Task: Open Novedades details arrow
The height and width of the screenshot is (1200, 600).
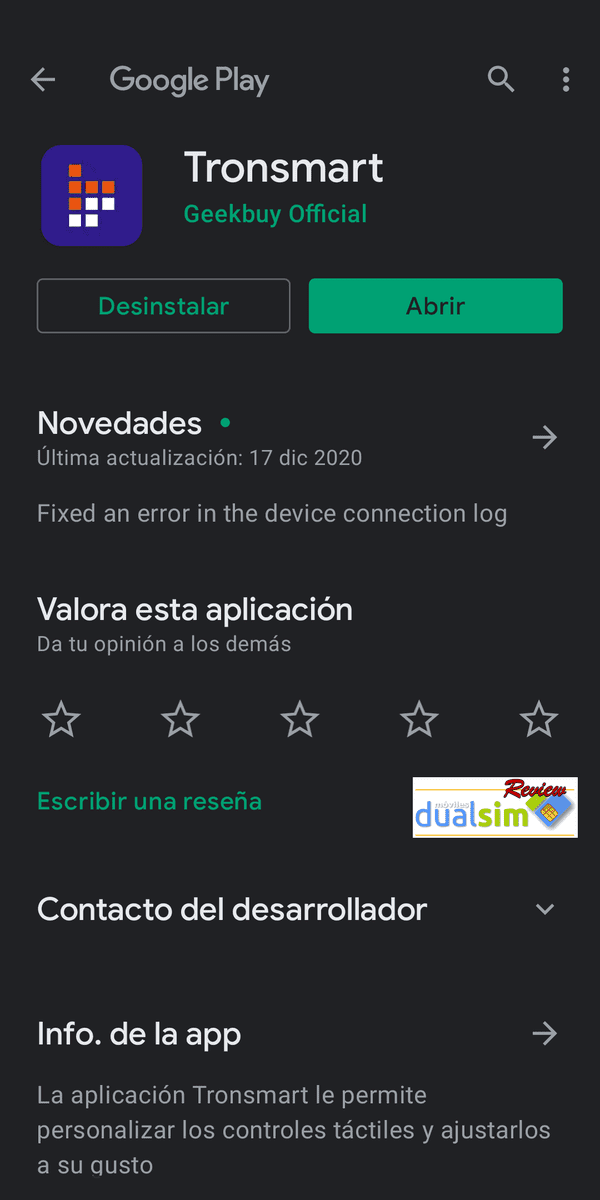Action: (x=544, y=437)
